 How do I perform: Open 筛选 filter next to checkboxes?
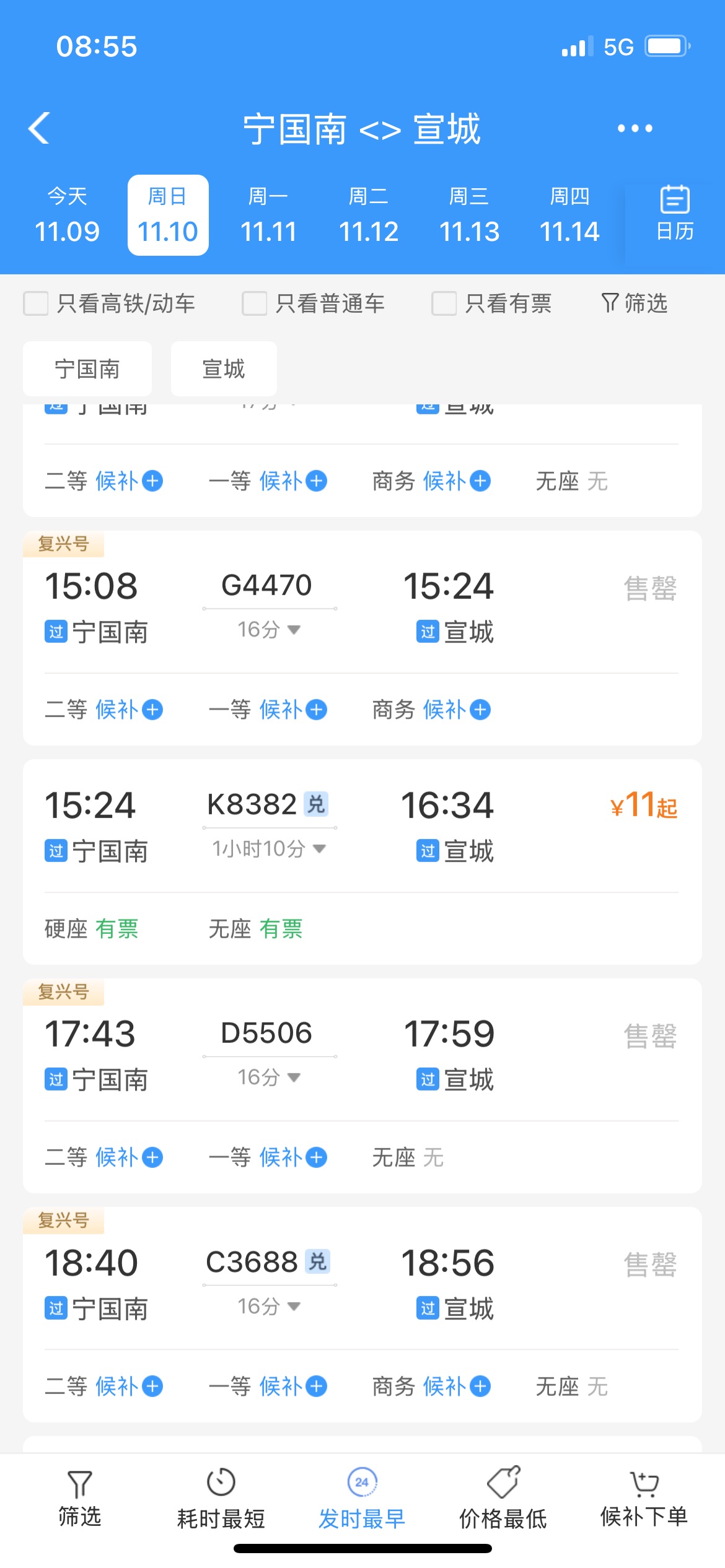click(635, 303)
